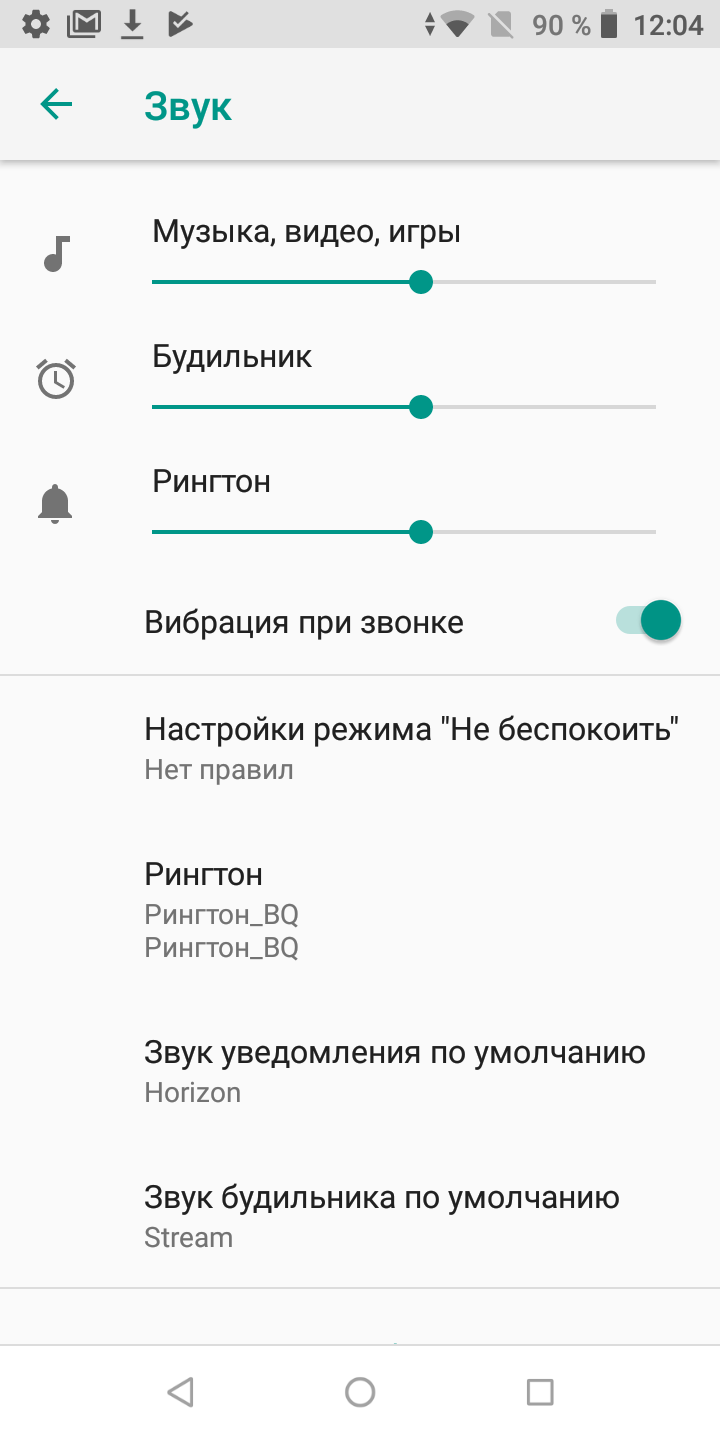Tap the Музыка, видео, игры volume slider
The width and height of the screenshot is (720, 1440).
pyautogui.click(x=404, y=282)
